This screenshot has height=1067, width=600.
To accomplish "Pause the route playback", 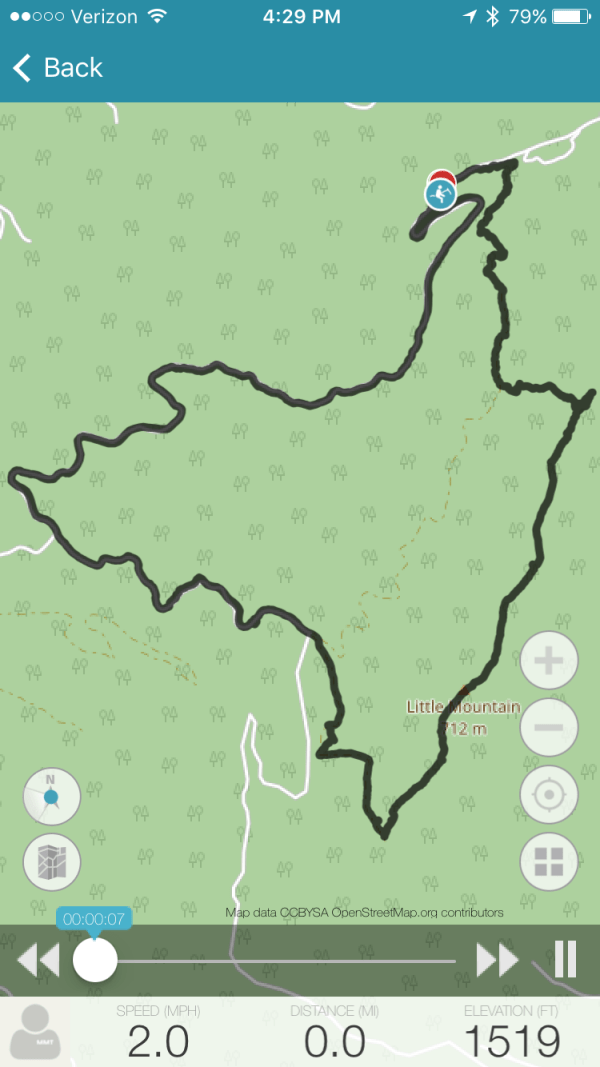I will [x=565, y=959].
